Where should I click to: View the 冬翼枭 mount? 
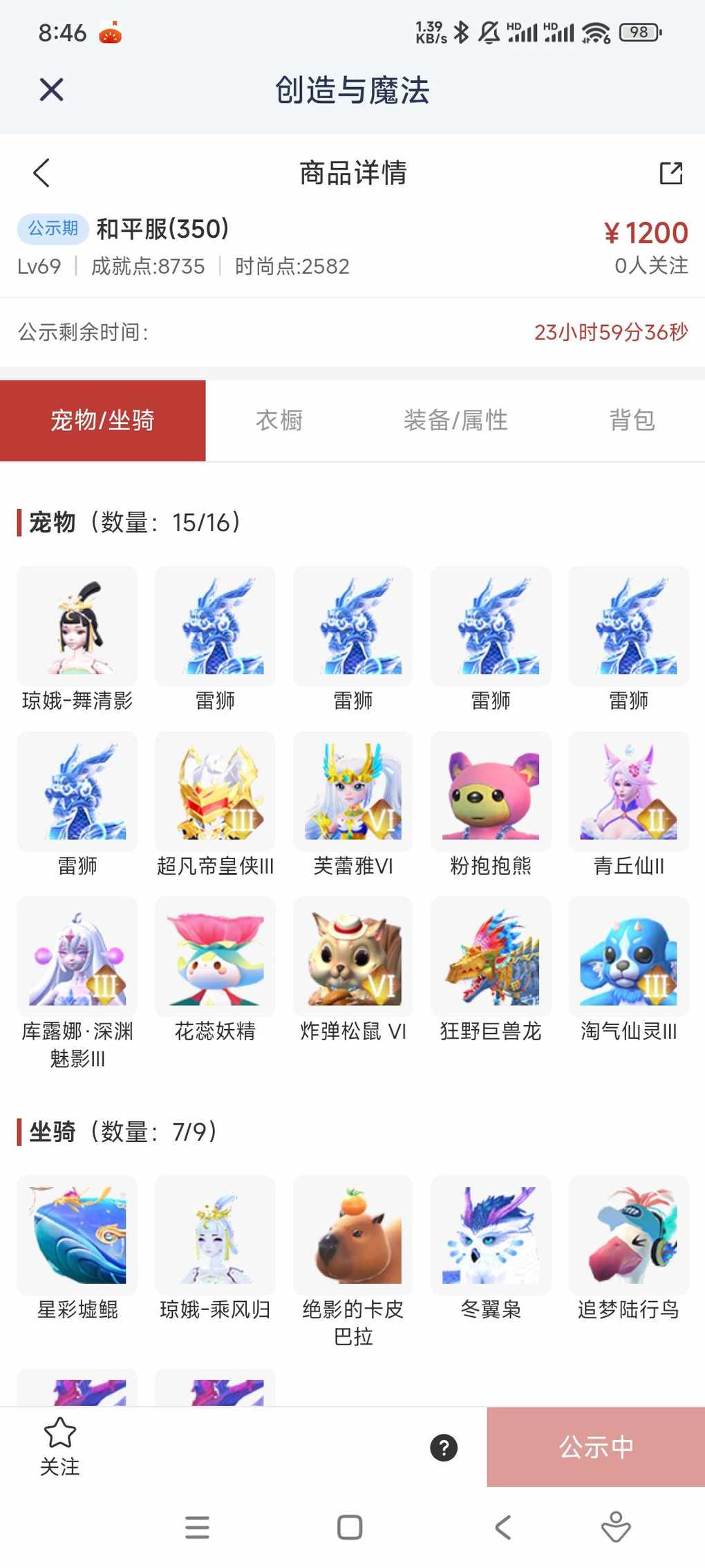491,1235
